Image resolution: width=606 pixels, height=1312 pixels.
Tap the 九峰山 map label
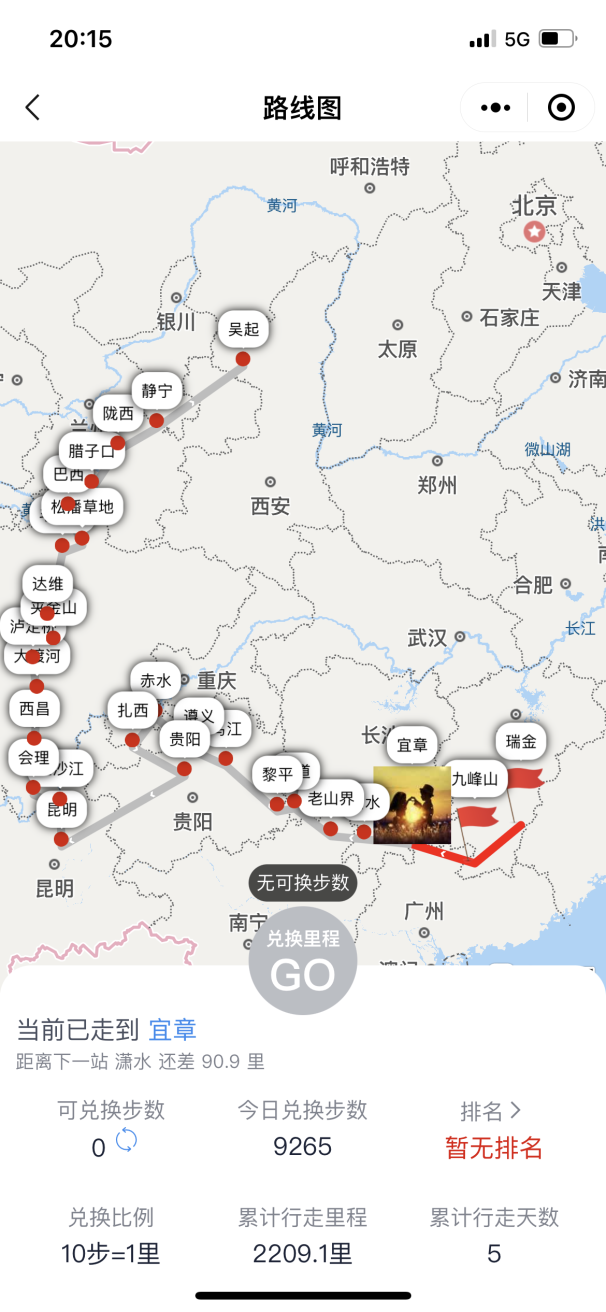(x=474, y=779)
